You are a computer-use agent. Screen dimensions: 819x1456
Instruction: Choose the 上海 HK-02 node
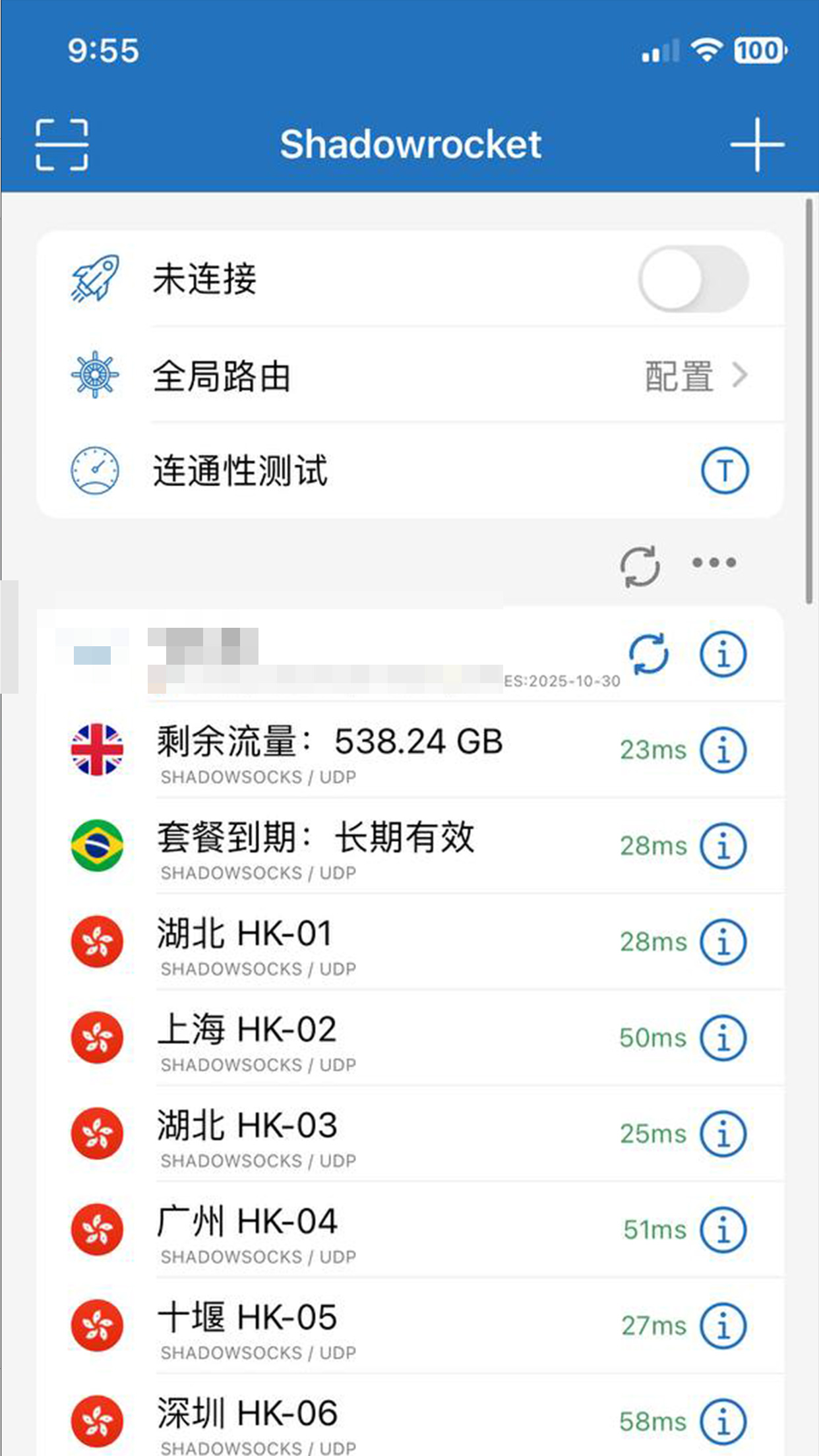(330, 1038)
